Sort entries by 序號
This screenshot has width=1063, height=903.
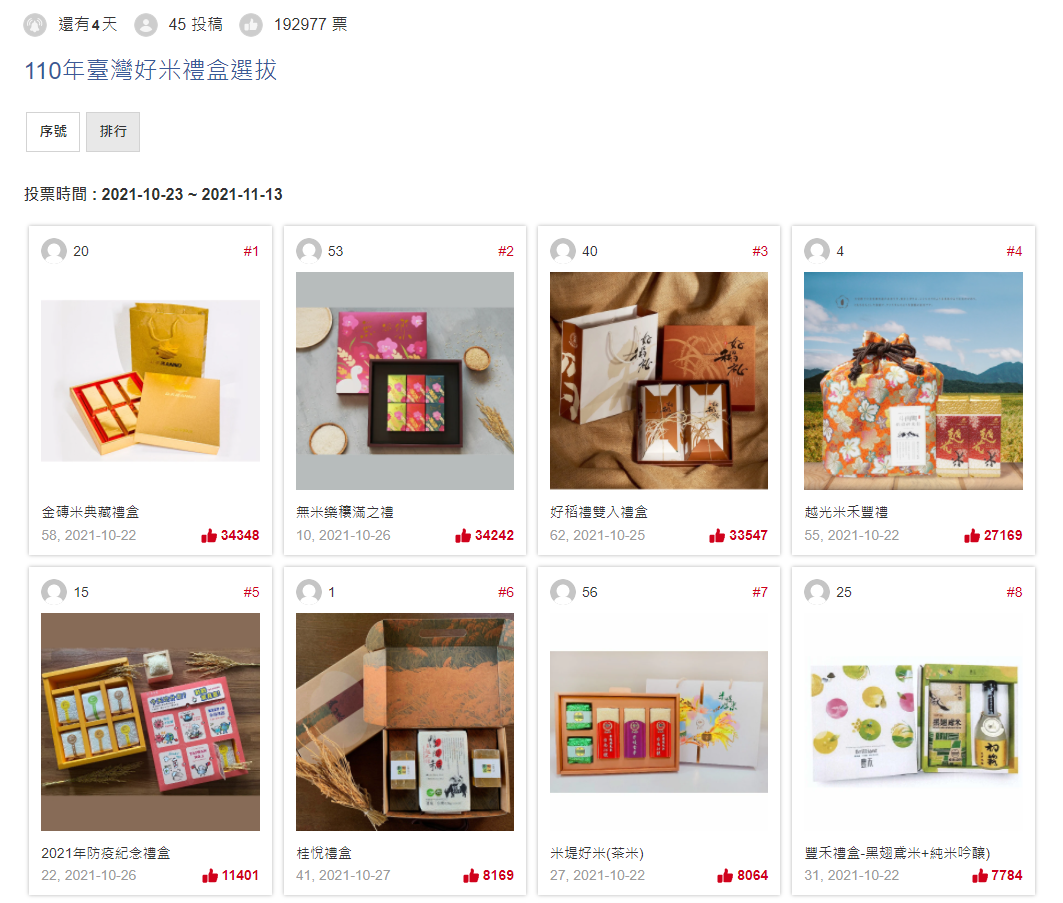click(x=53, y=132)
